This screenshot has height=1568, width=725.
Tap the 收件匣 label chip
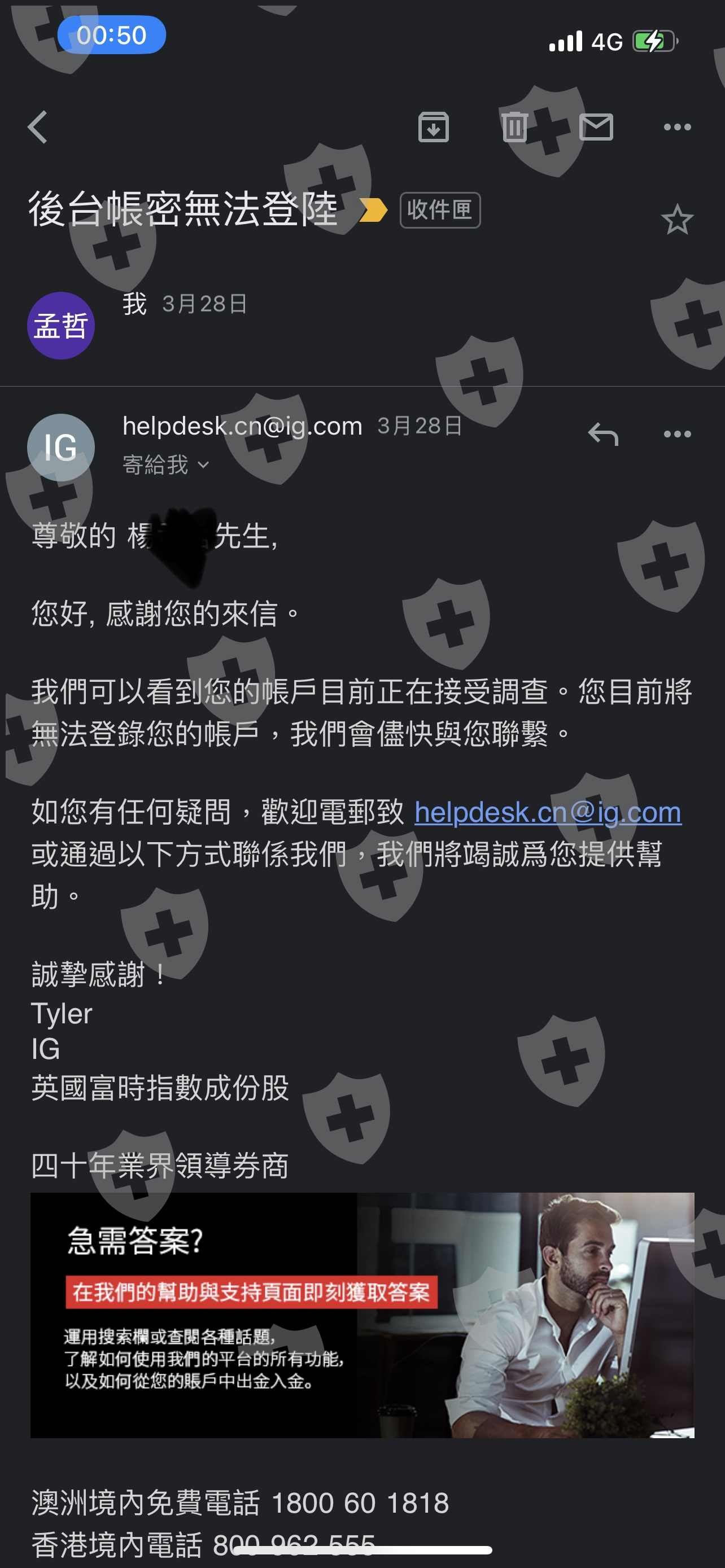[x=439, y=210]
